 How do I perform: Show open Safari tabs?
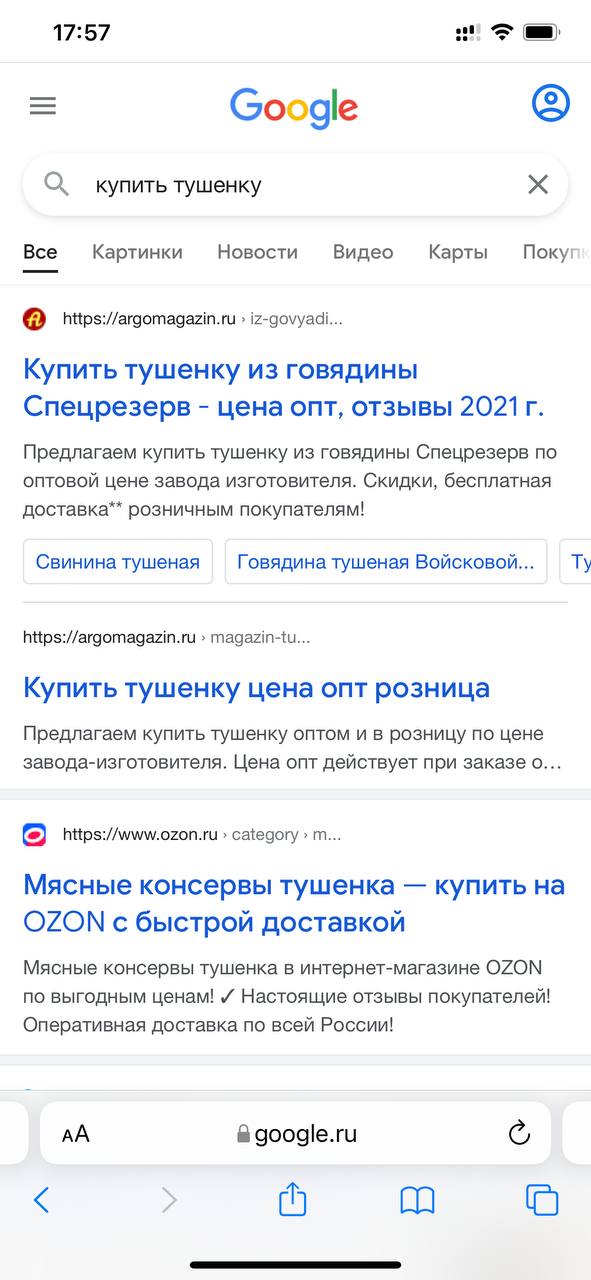542,1199
